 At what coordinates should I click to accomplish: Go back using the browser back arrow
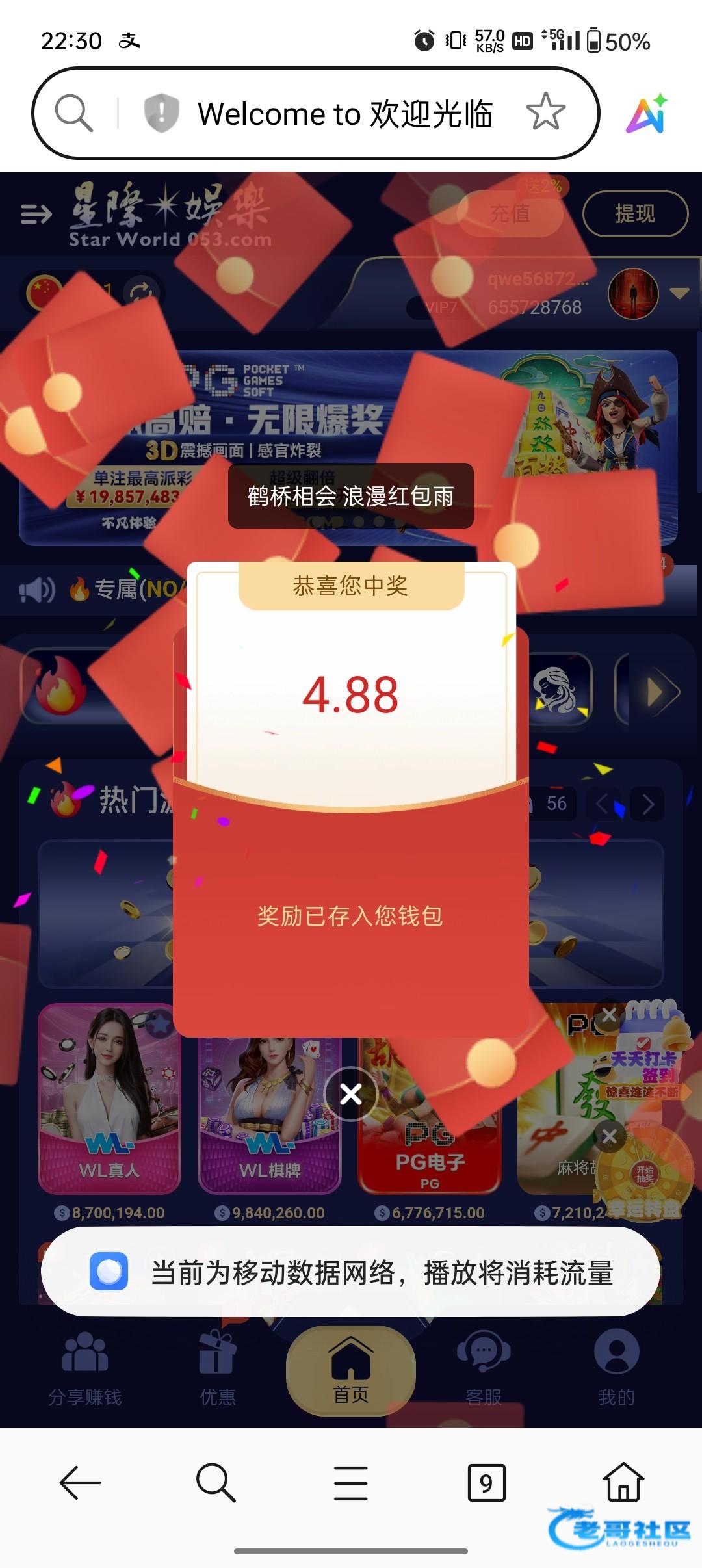80,1483
